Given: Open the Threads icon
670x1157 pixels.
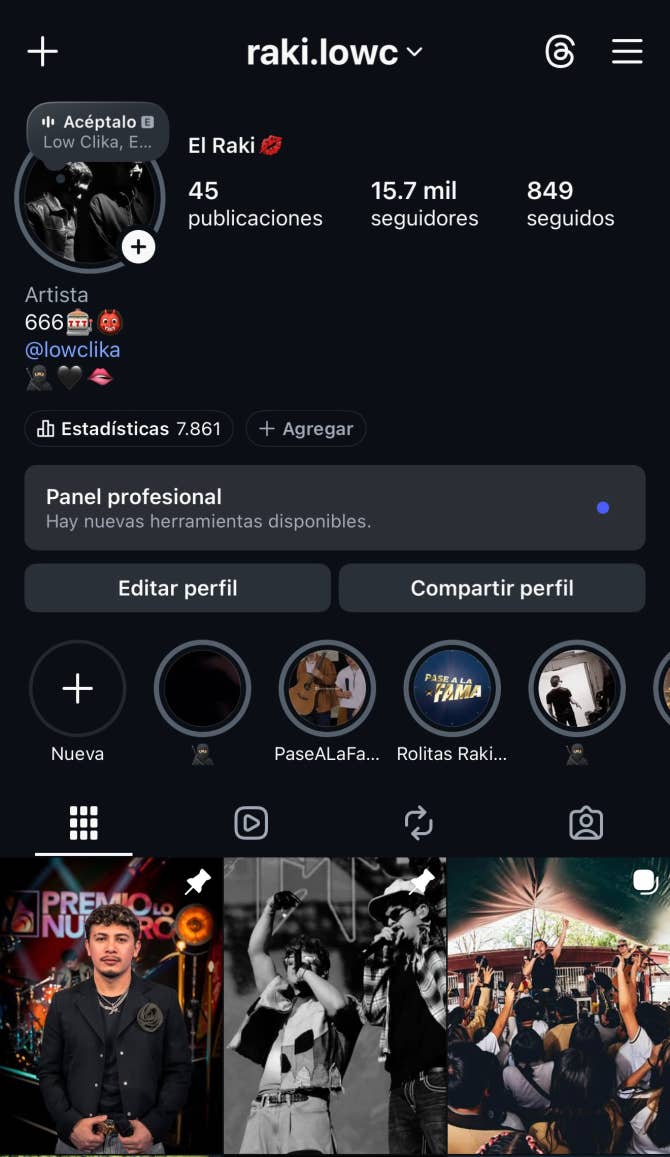Looking at the screenshot, I should (560, 52).
